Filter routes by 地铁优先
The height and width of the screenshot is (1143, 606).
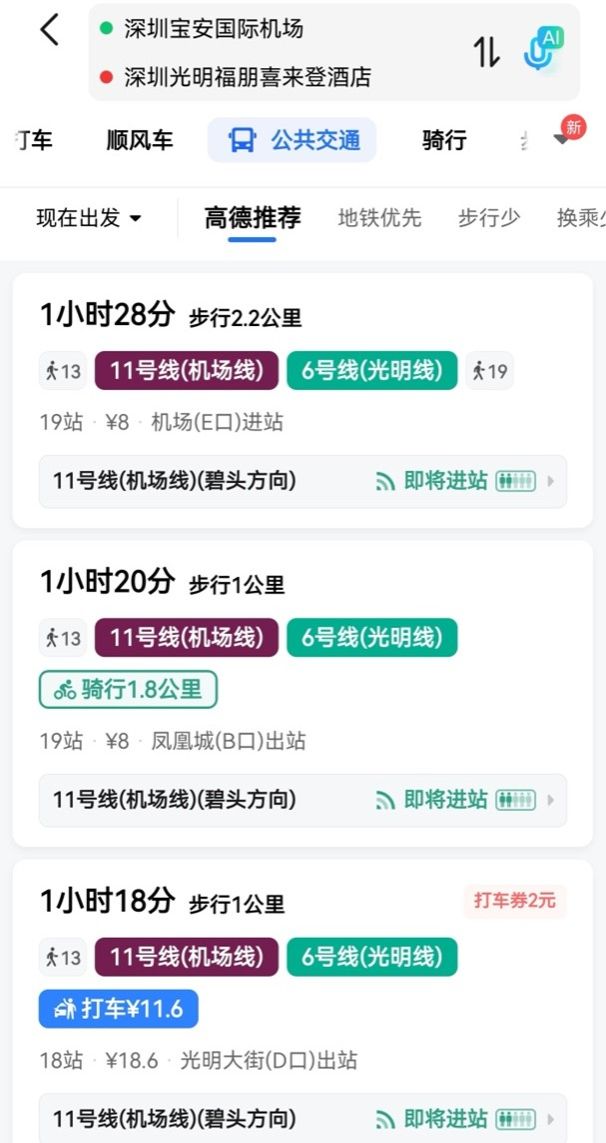click(x=379, y=218)
